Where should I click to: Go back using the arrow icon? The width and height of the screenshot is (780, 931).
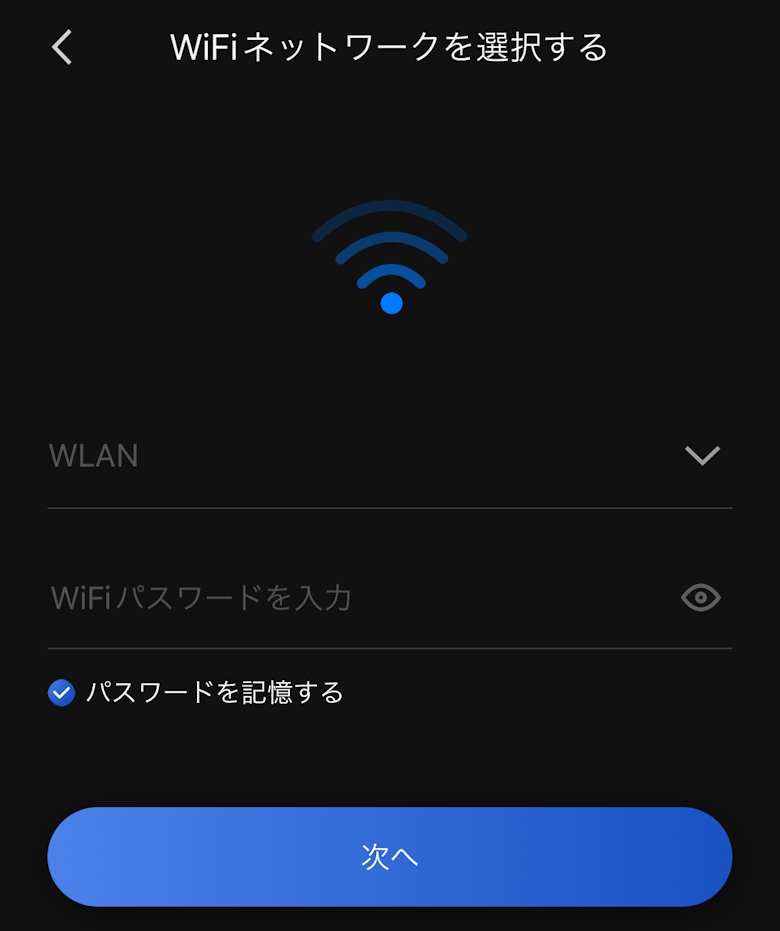coord(62,47)
